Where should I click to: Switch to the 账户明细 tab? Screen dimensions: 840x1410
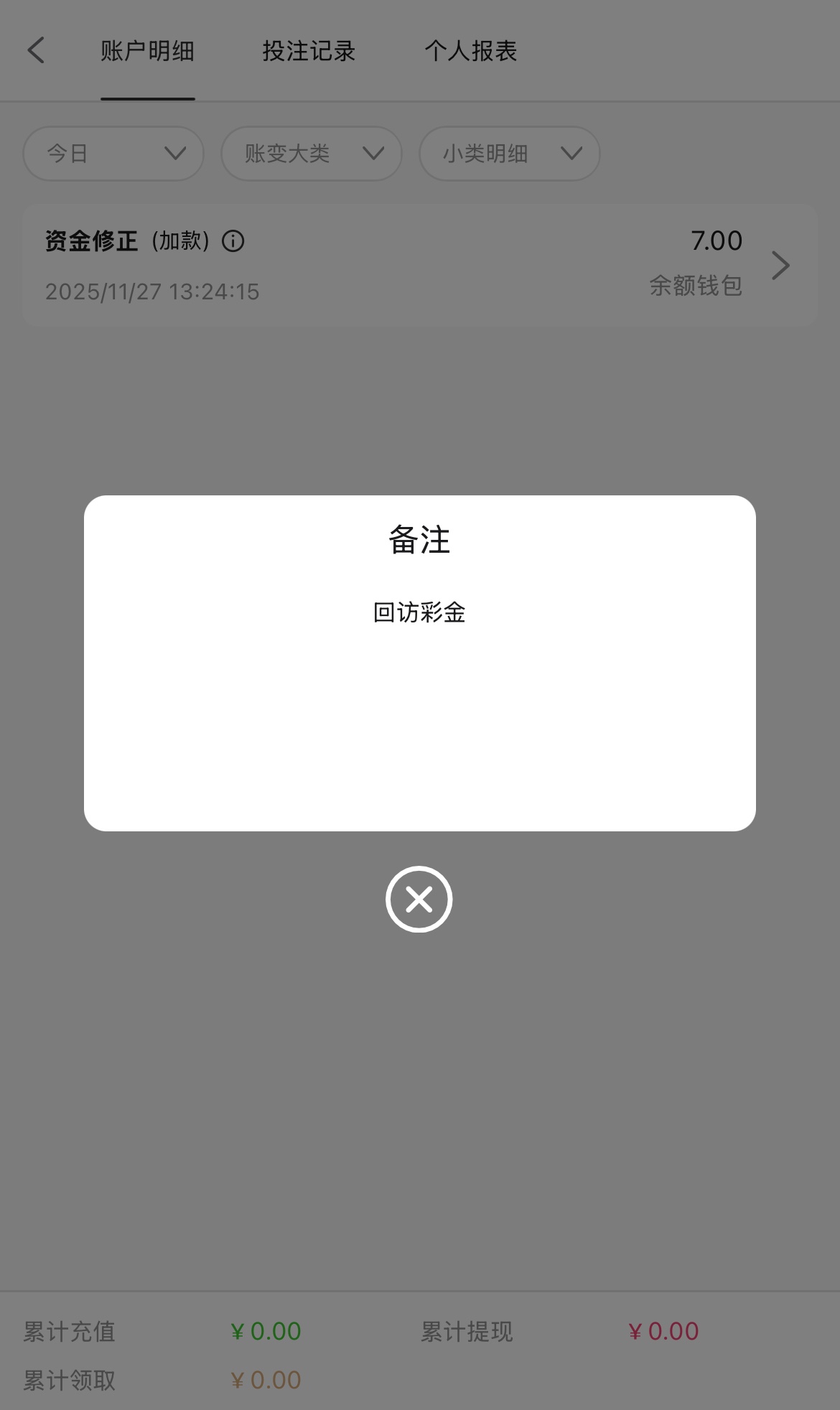(x=148, y=51)
